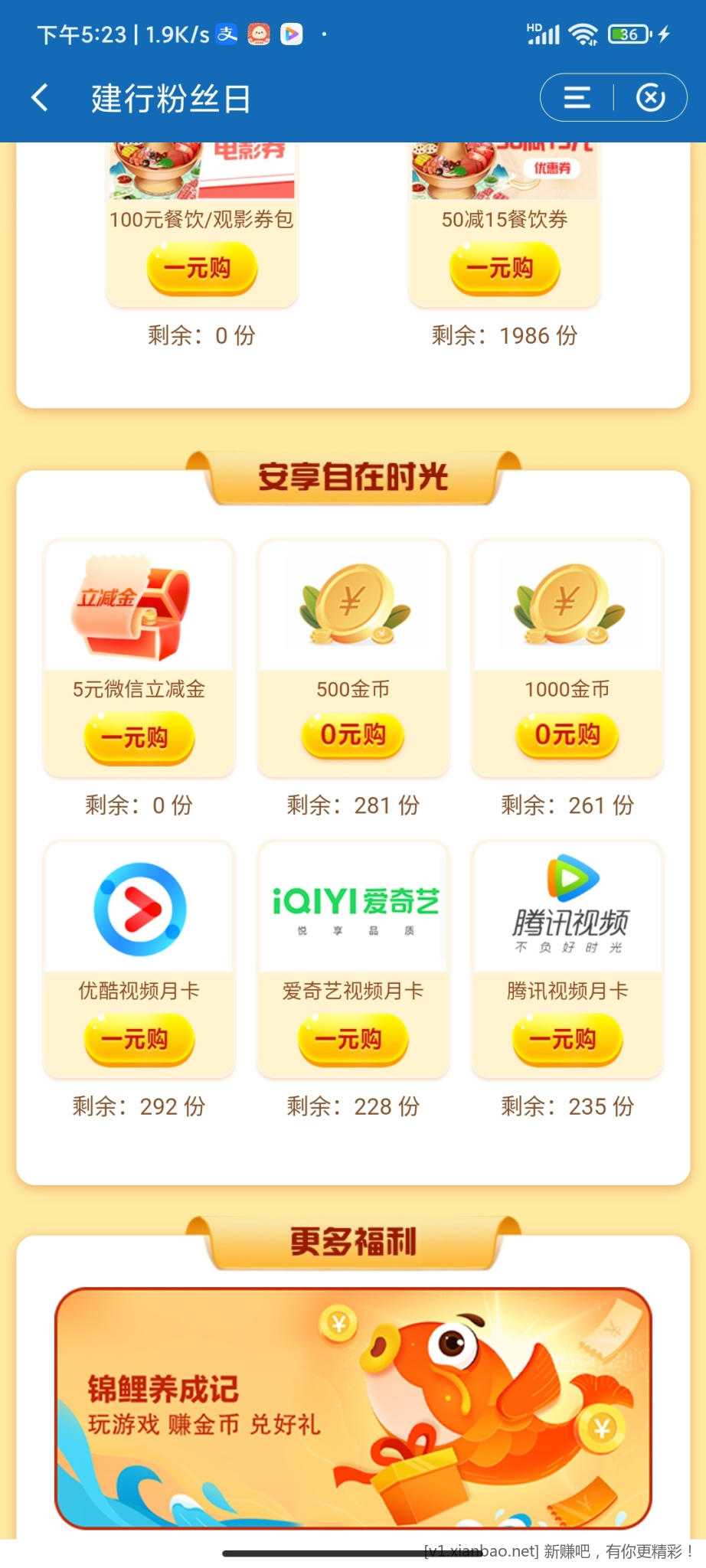706x1568 pixels.
Task: Claim 1000金币 with 0元购
Action: [567, 735]
